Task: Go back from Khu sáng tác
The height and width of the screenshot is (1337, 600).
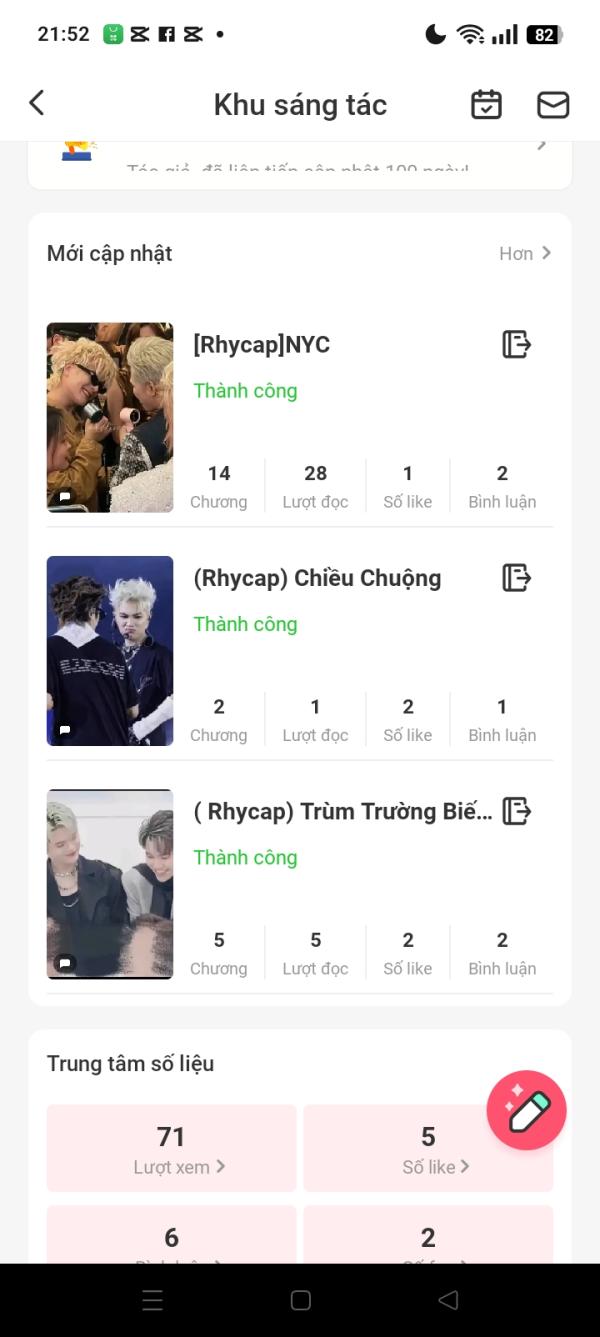Action: point(37,103)
